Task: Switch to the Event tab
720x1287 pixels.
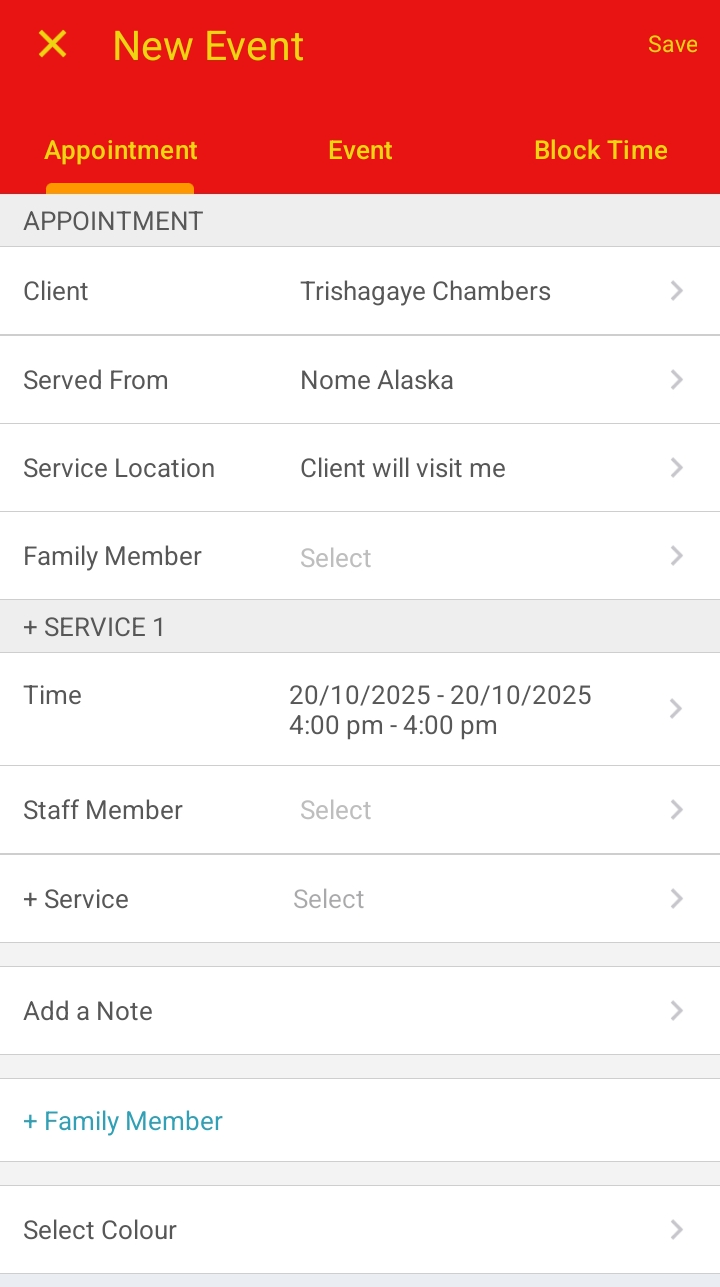Action: (x=360, y=151)
